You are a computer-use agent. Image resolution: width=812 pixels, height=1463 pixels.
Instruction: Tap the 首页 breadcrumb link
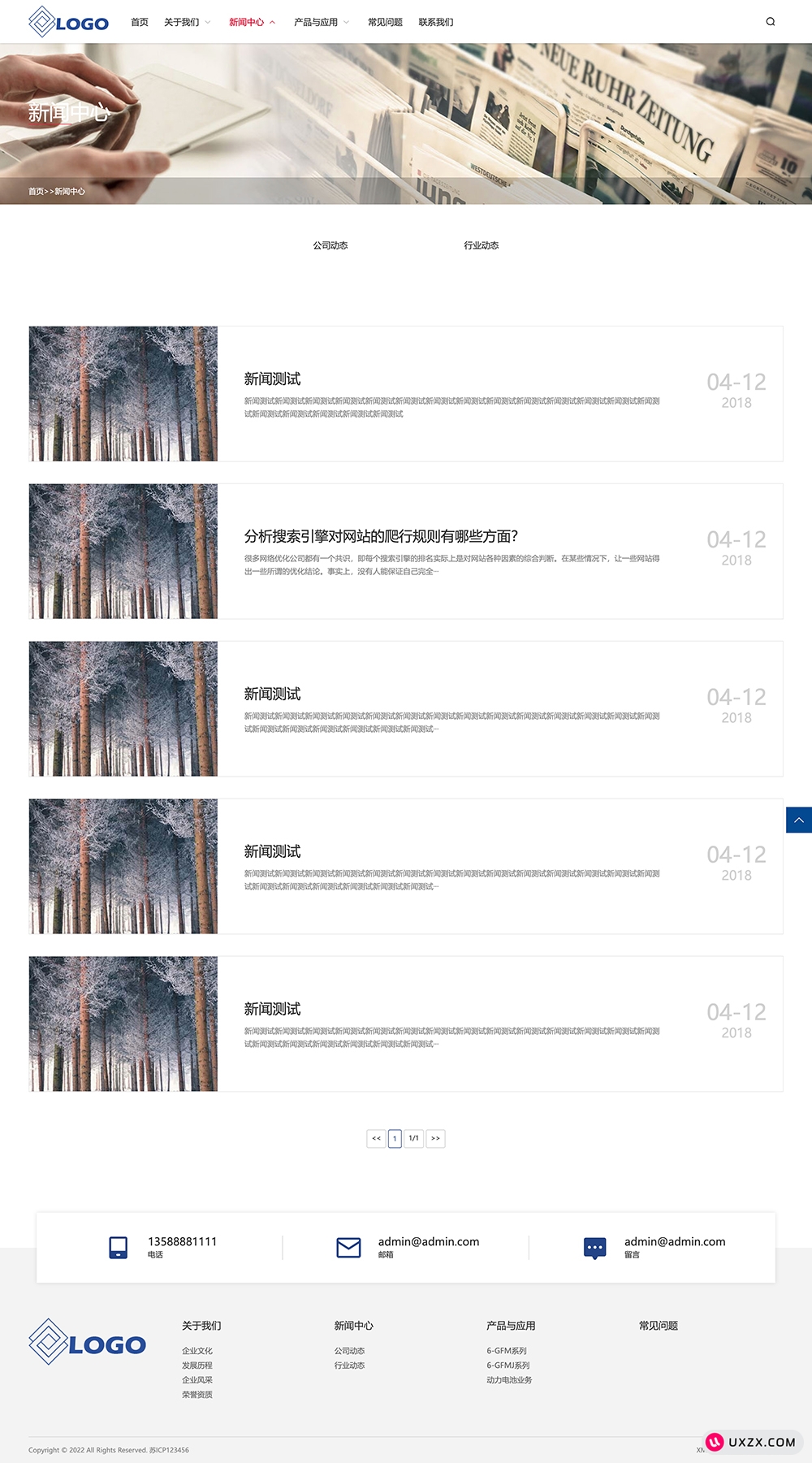pos(36,192)
